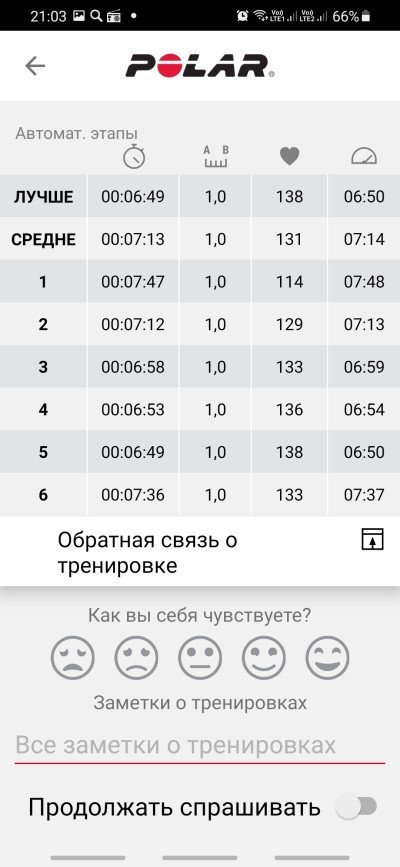
Task: Go back with the arrow icon
Action: pos(35,66)
